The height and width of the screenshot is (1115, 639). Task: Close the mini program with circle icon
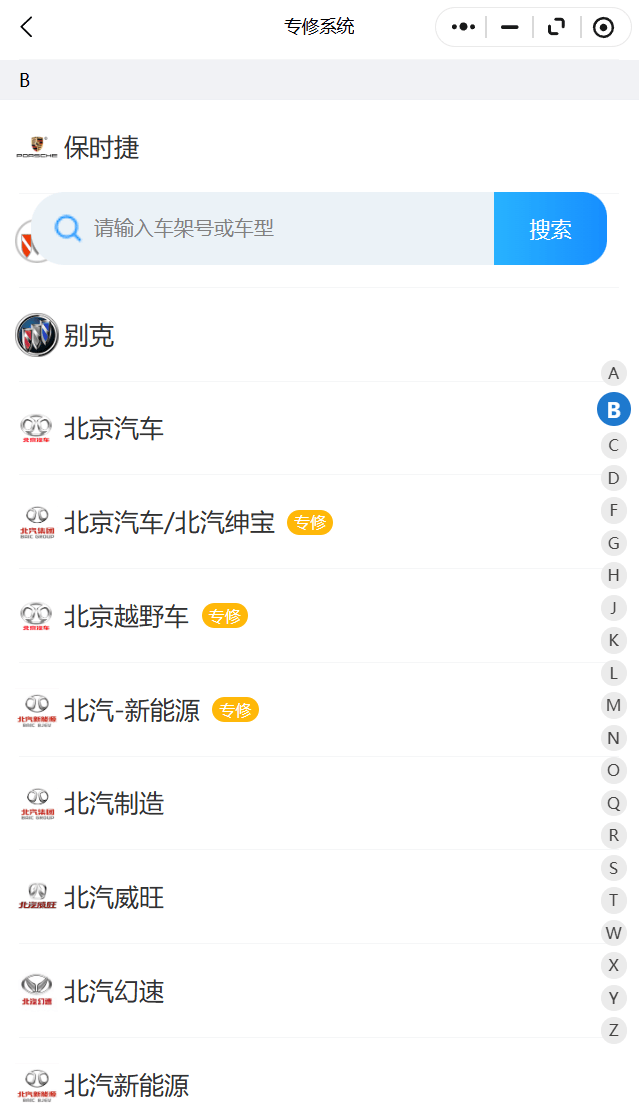[x=603, y=27]
